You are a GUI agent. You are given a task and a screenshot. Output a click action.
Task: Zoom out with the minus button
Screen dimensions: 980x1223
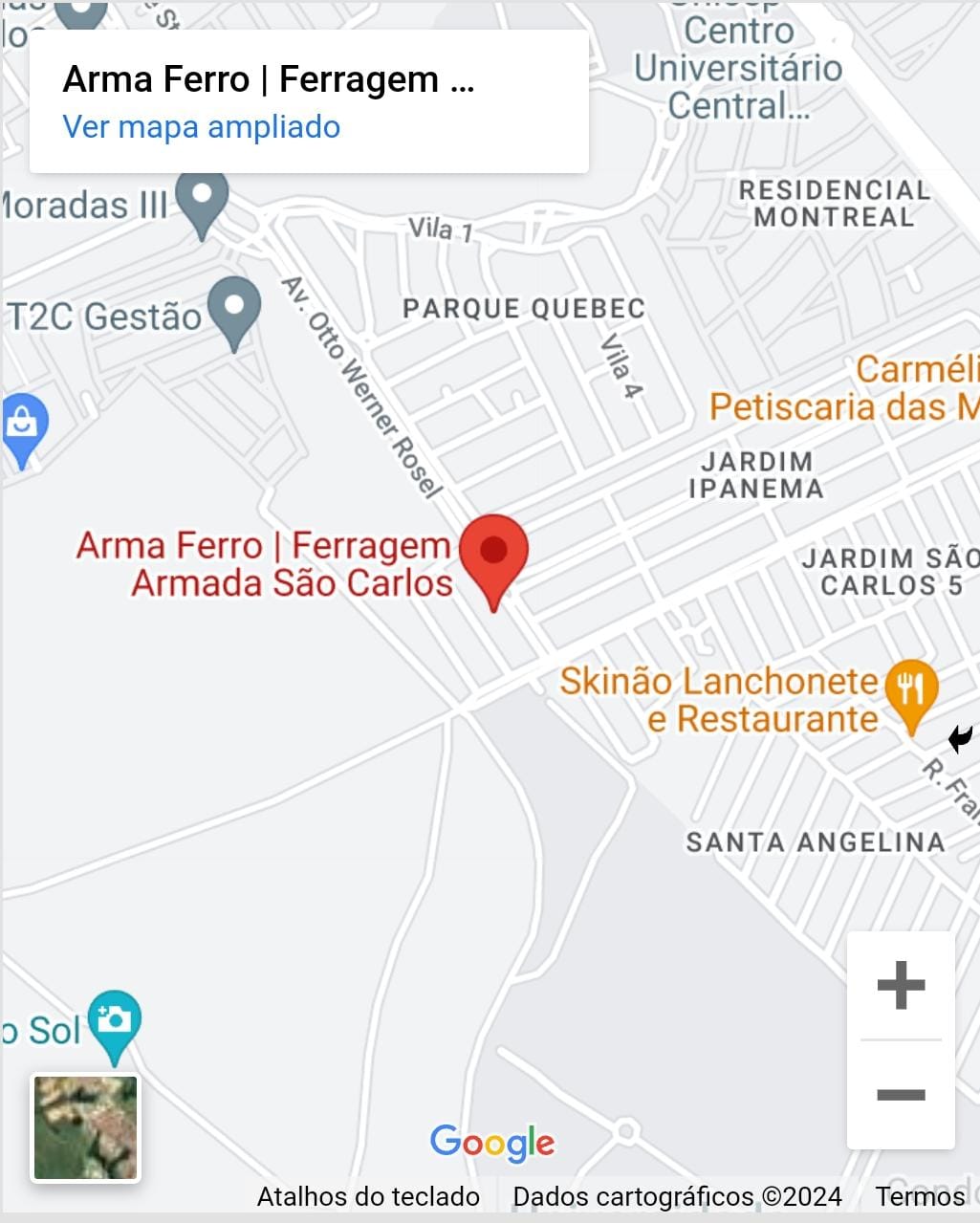click(901, 1094)
